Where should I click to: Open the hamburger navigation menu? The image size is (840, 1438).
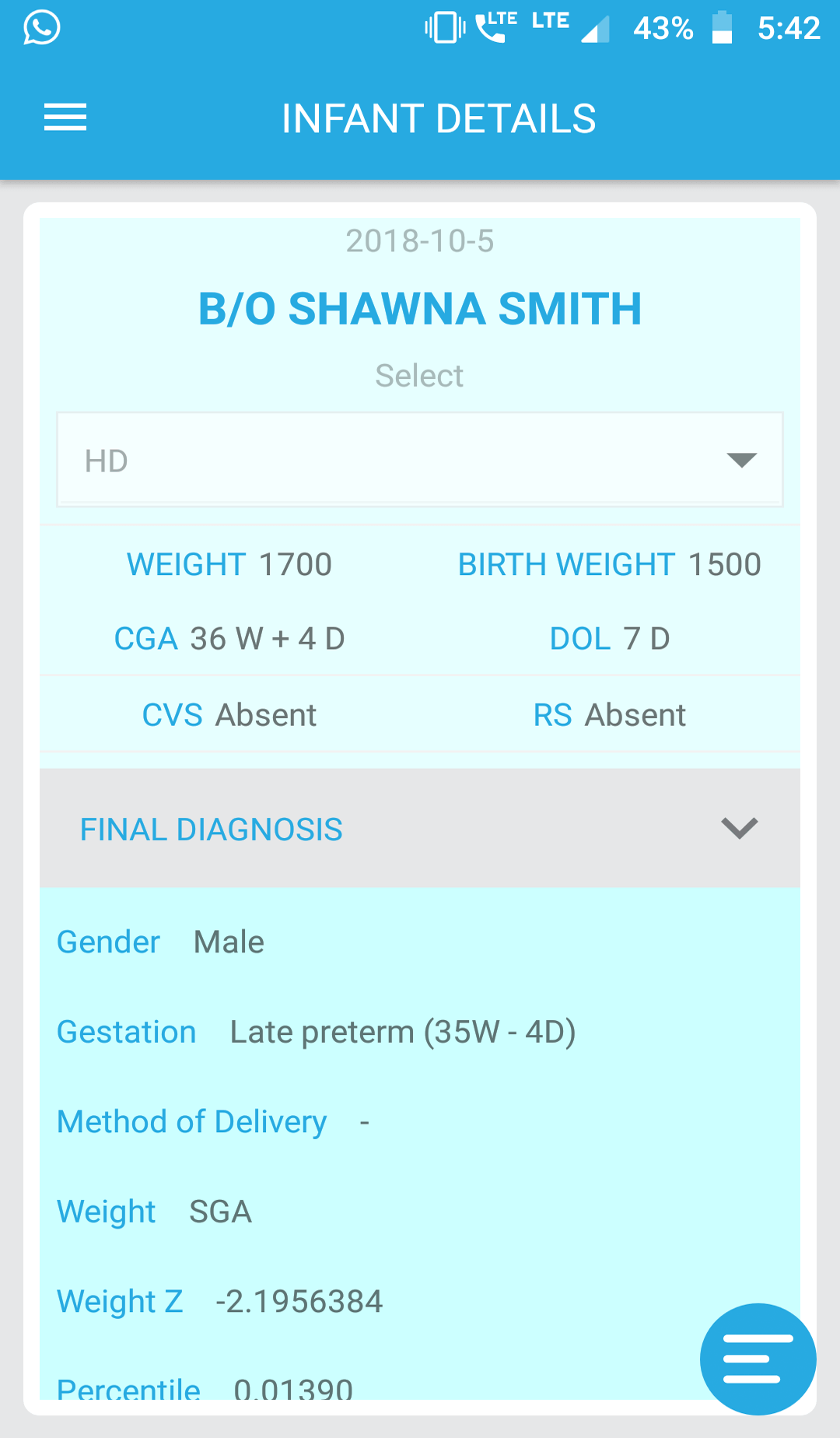point(65,118)
